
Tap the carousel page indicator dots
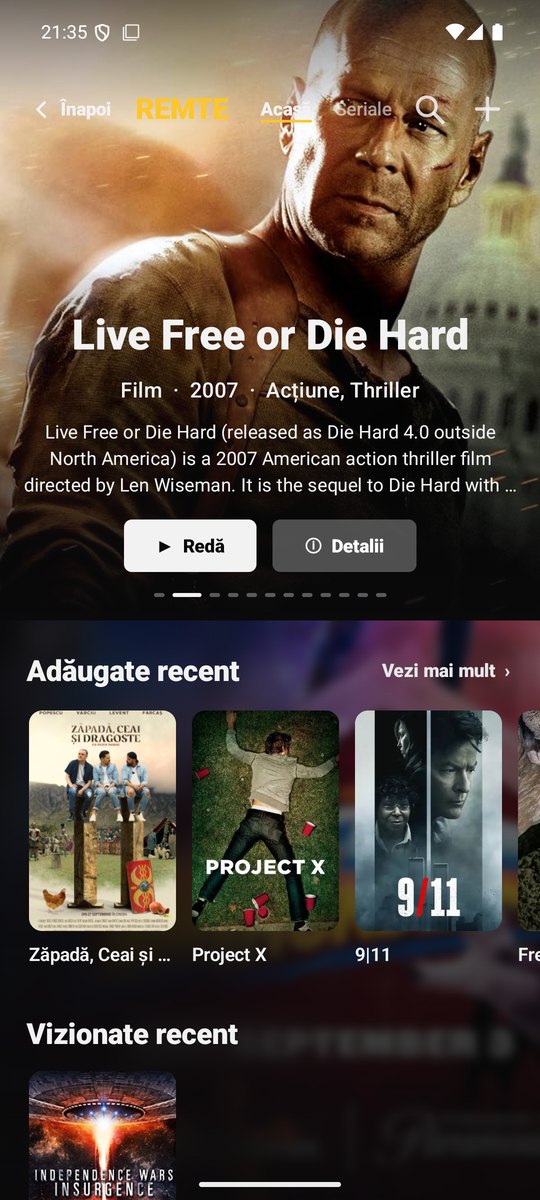270,595
